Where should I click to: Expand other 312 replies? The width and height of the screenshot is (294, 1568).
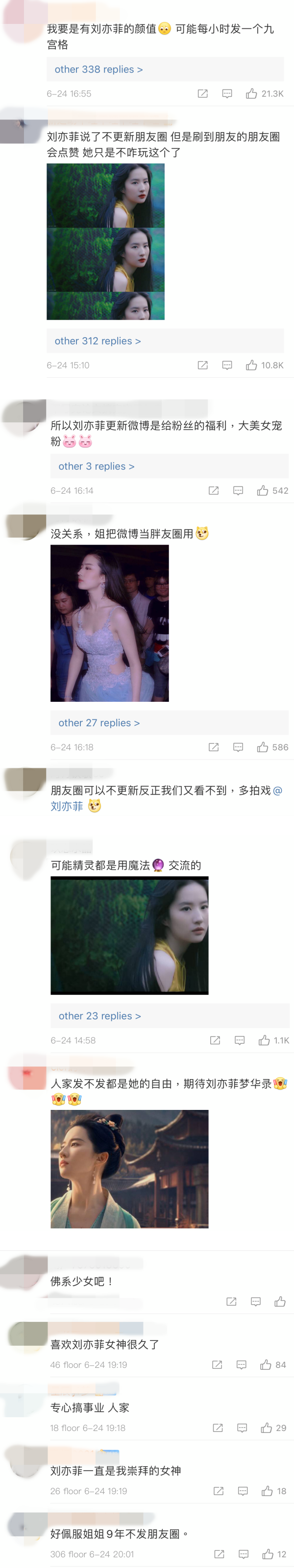click(x=98, y=341)
